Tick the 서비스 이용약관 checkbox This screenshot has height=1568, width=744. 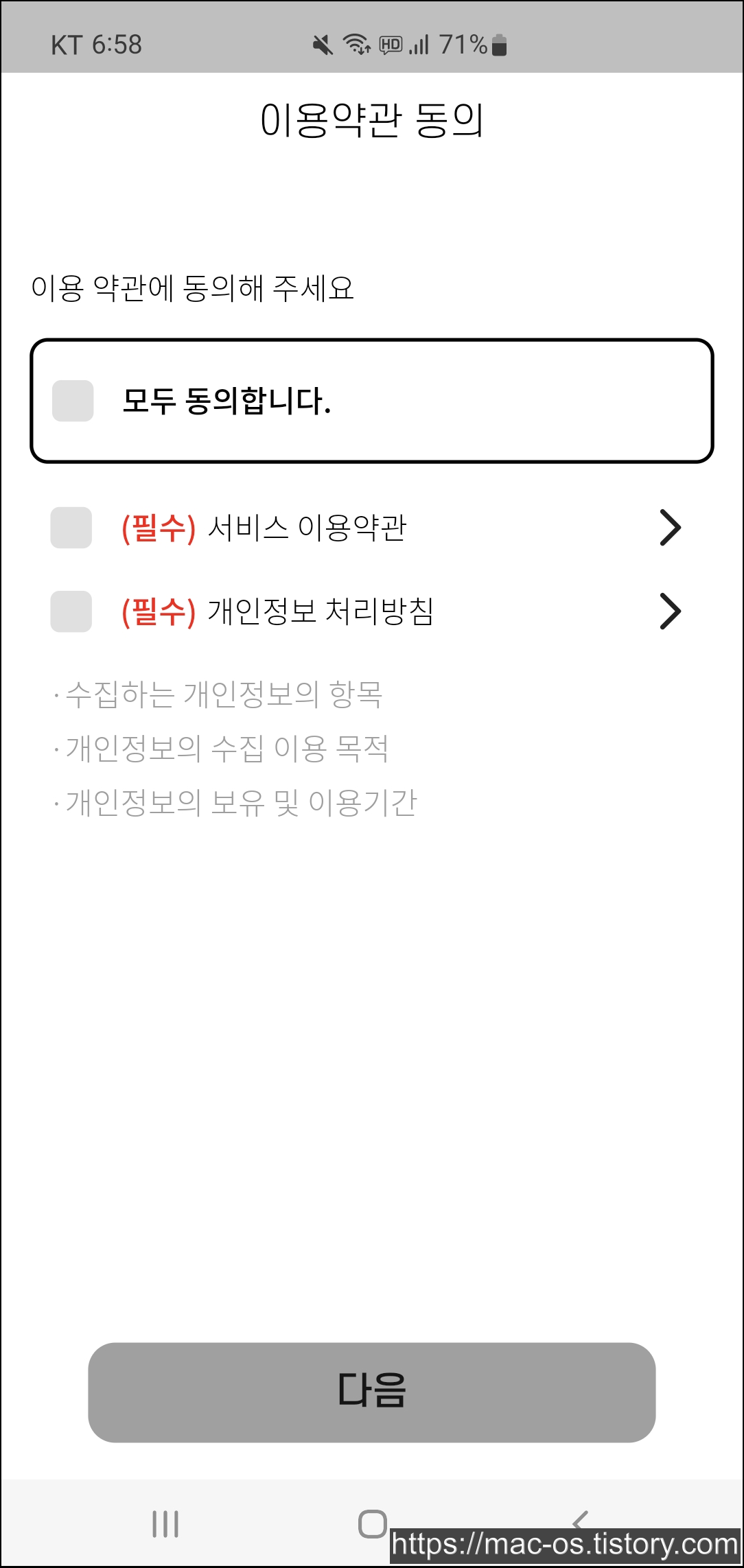[71, 528]
